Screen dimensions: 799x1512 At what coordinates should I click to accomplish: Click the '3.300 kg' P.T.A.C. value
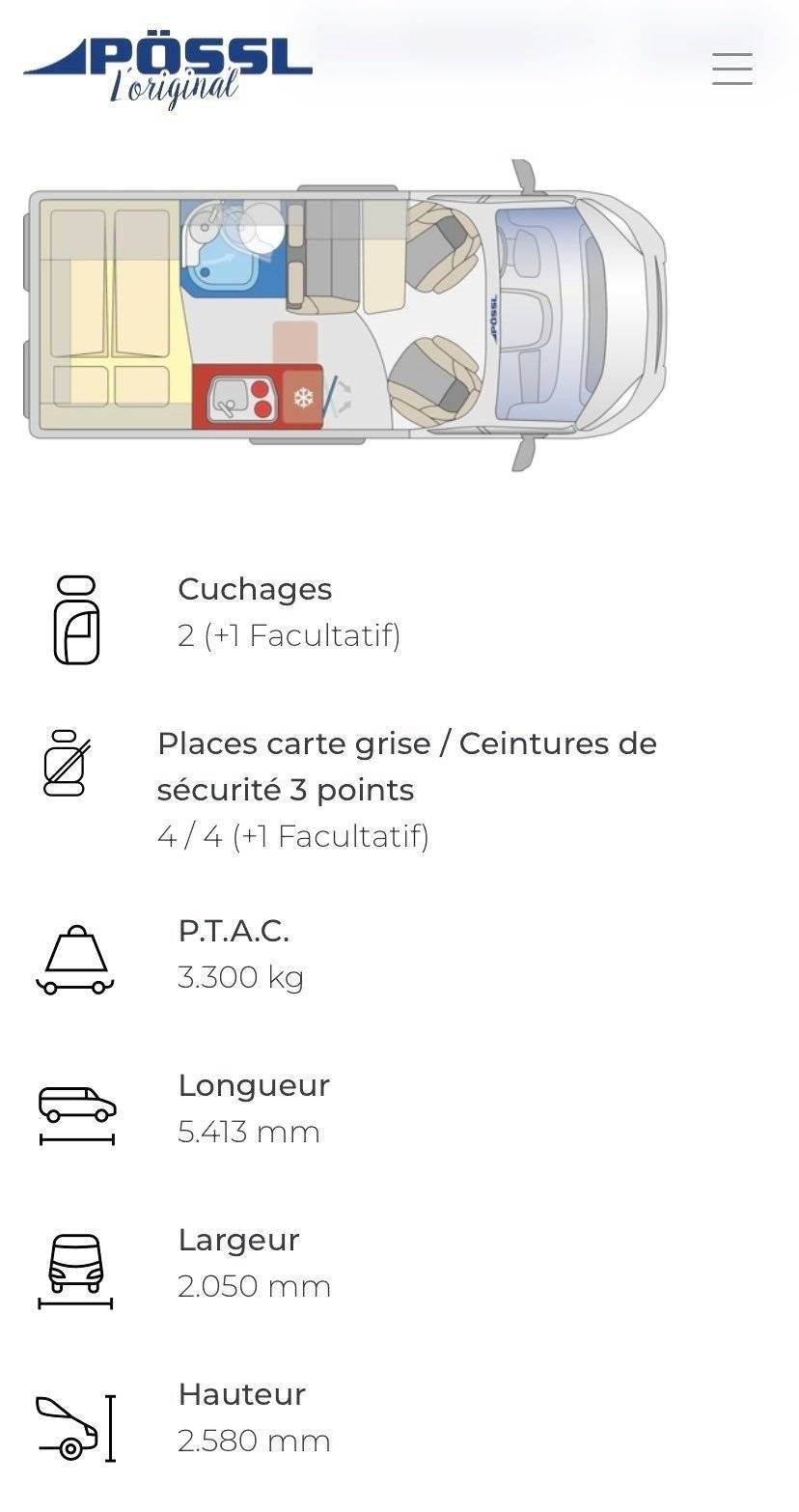tap(241, 977)
